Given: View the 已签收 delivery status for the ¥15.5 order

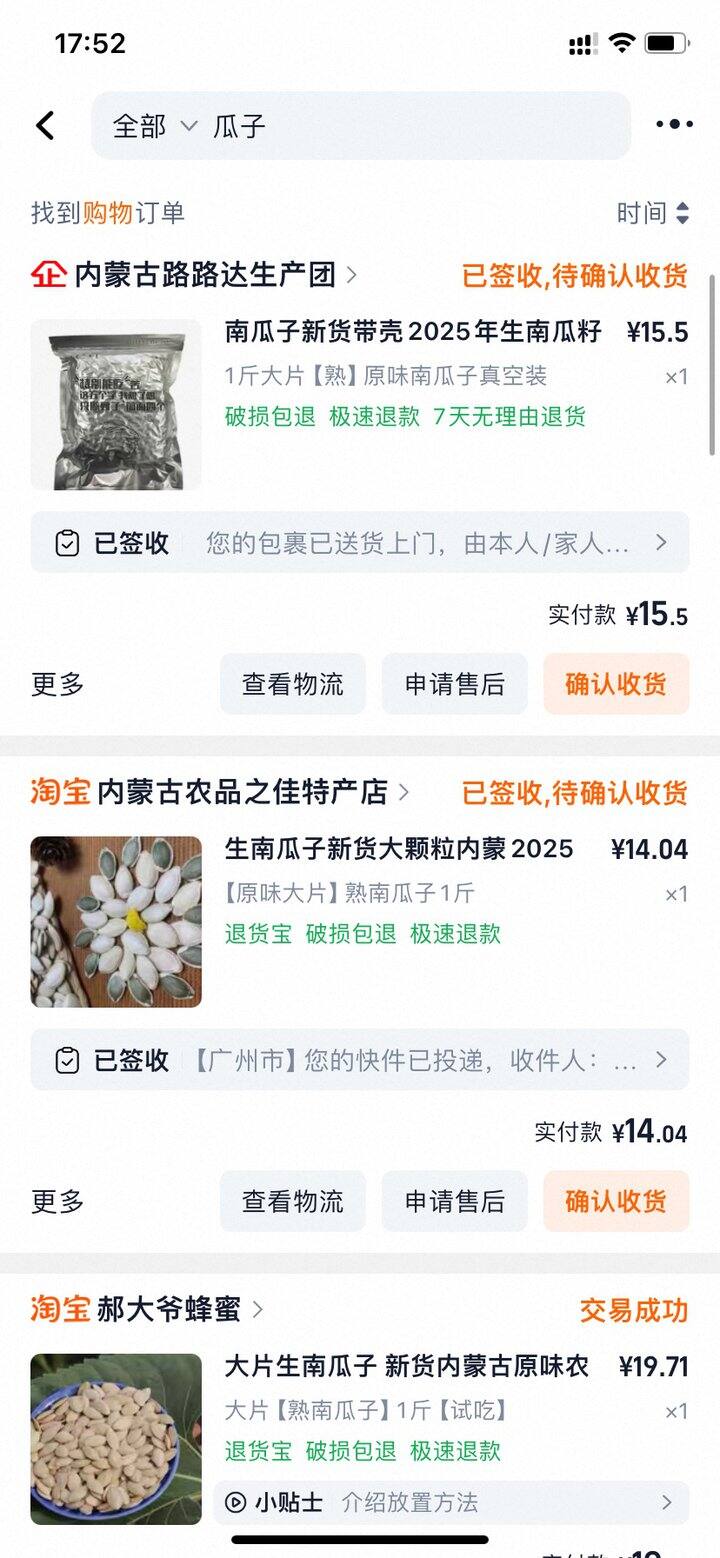Looking at the screenshot, I should tap(360, 543).
